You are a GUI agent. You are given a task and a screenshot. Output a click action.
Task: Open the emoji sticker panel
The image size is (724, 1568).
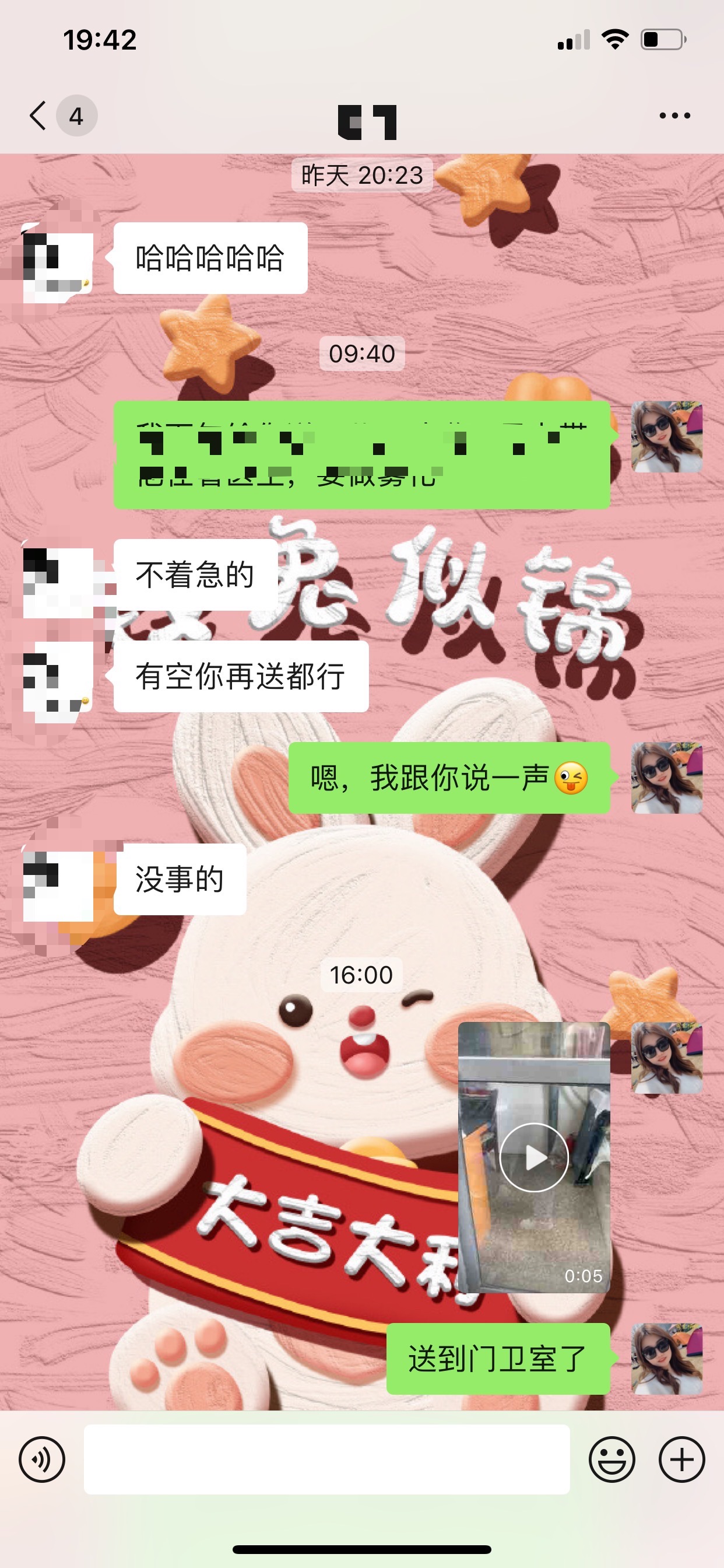click(611, 1459)
